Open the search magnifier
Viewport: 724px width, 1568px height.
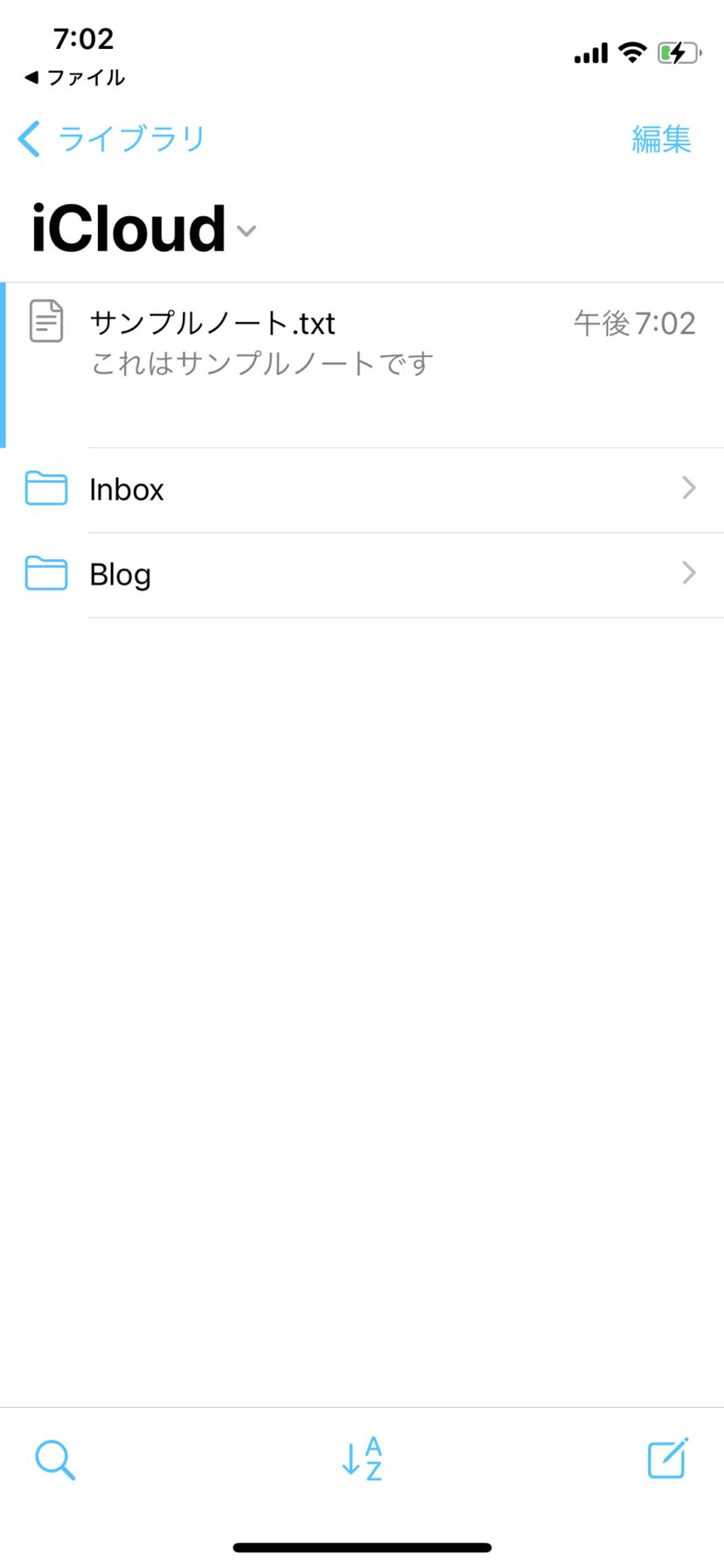(x=55, y=1459)
